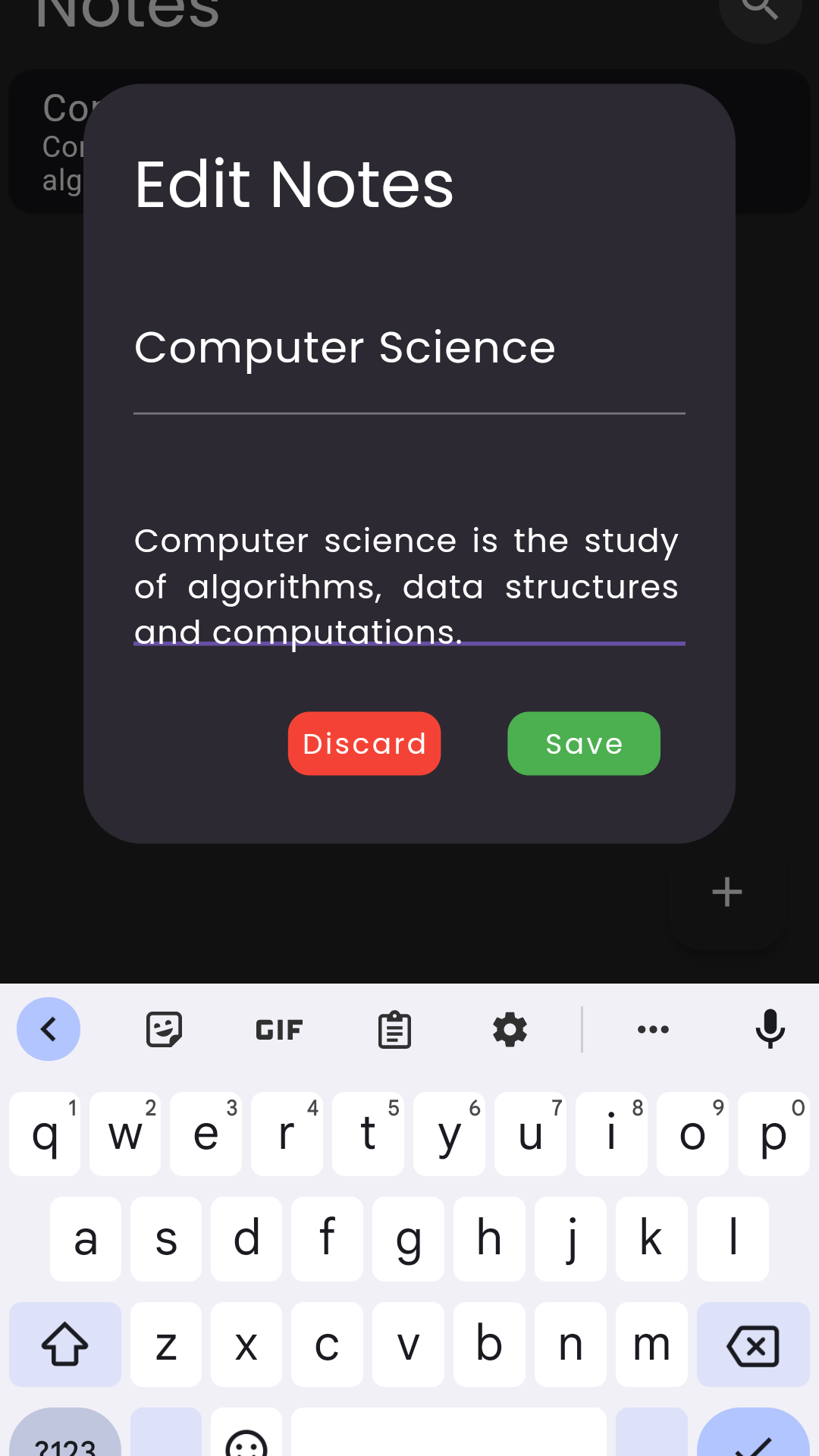This screenshot has height=1456, width=819.
Task: Expand more keyboard options with the three dots
Action: (652, 1029)
